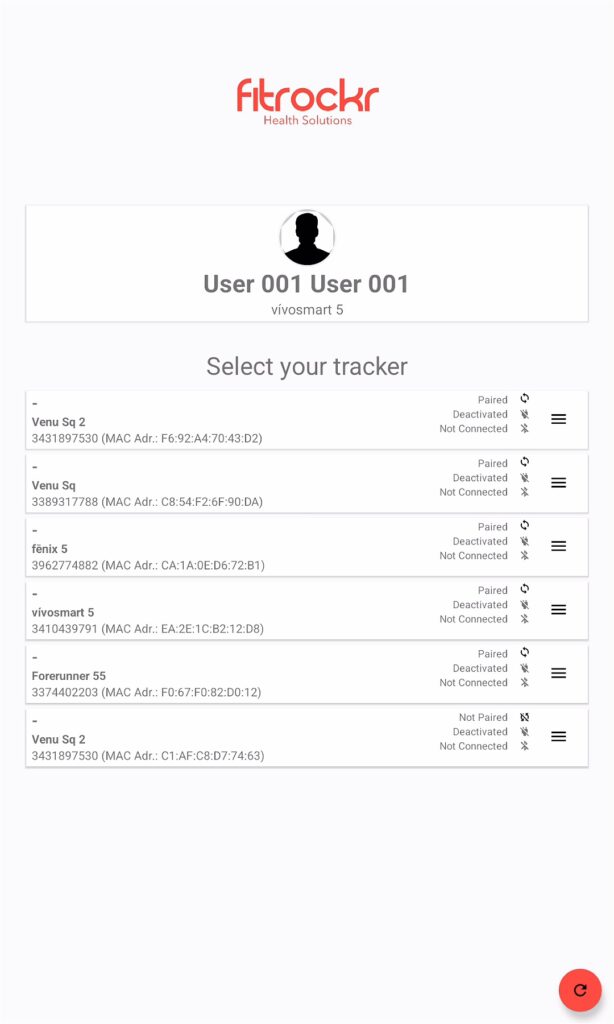Select the fēnix 5 tracker
The width and height of the screenshot is (614, 1024).
tap(306, 547)
